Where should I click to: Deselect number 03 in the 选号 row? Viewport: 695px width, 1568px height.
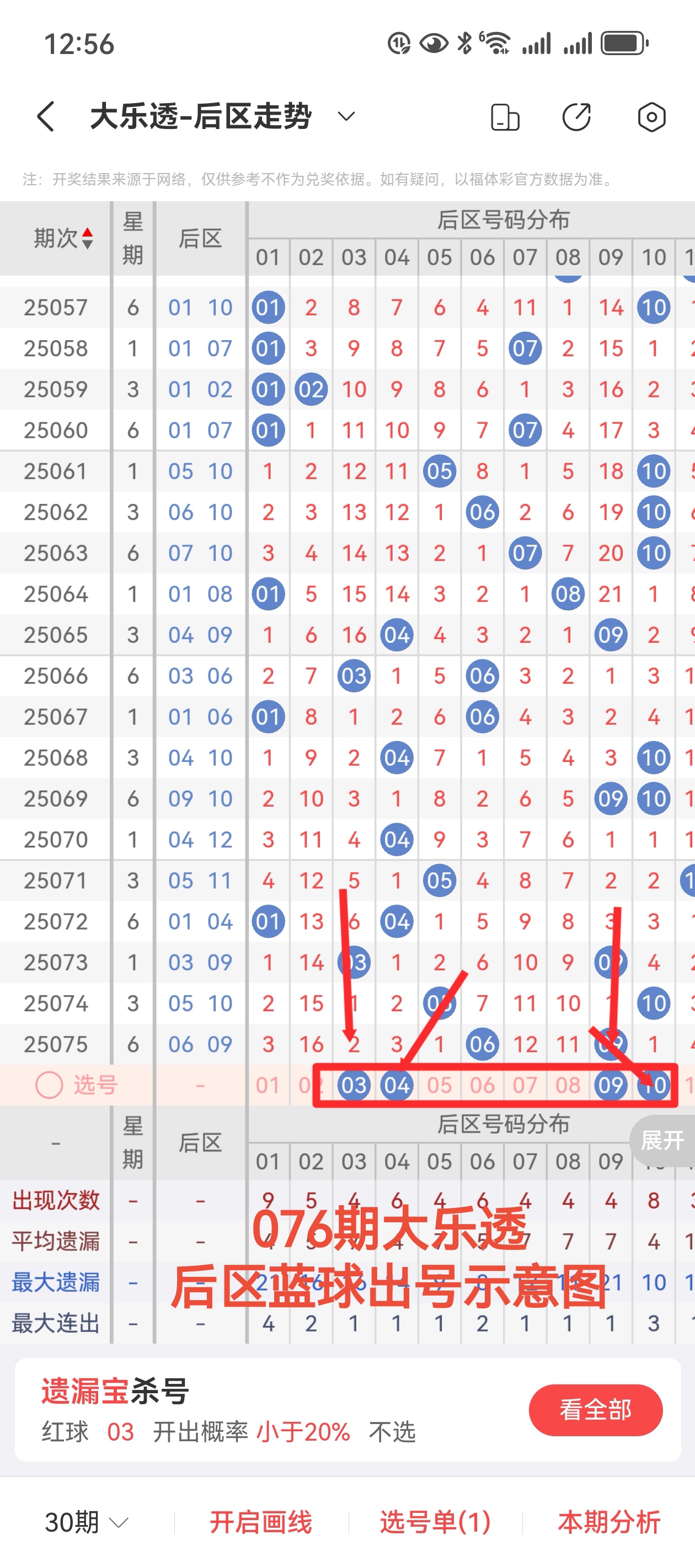[353, 1085]
